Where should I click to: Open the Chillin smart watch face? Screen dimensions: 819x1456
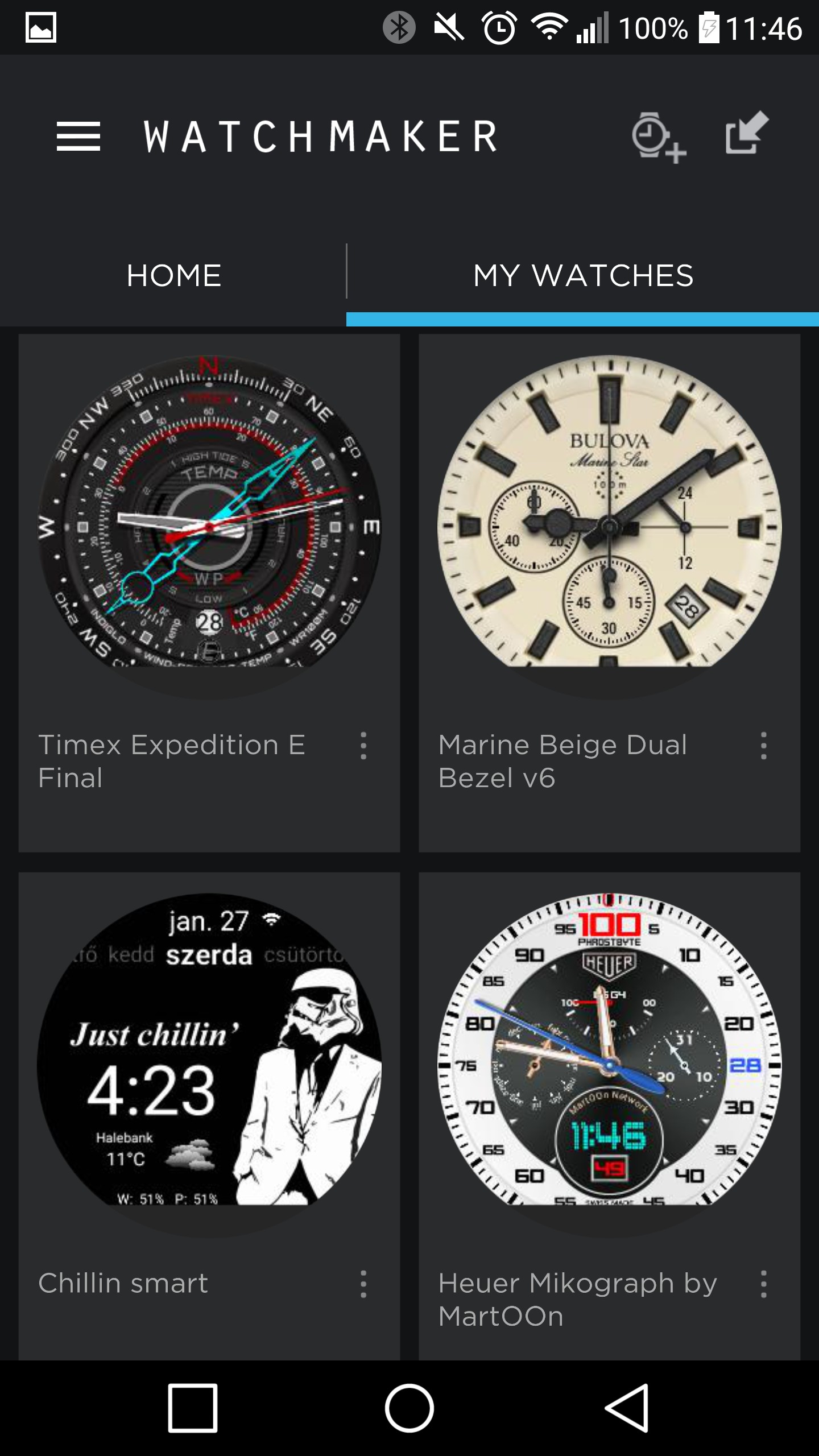point(209,1116)
